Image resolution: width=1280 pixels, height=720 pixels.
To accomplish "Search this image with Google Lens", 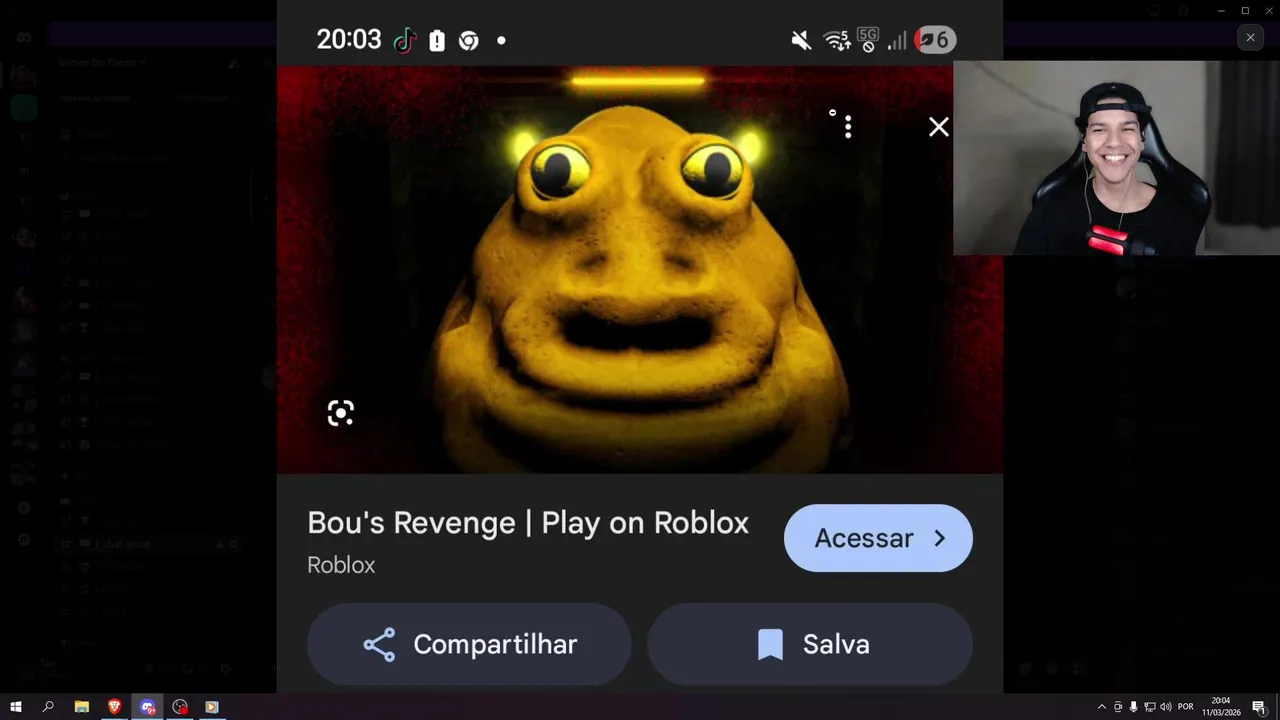I will 341,413.
